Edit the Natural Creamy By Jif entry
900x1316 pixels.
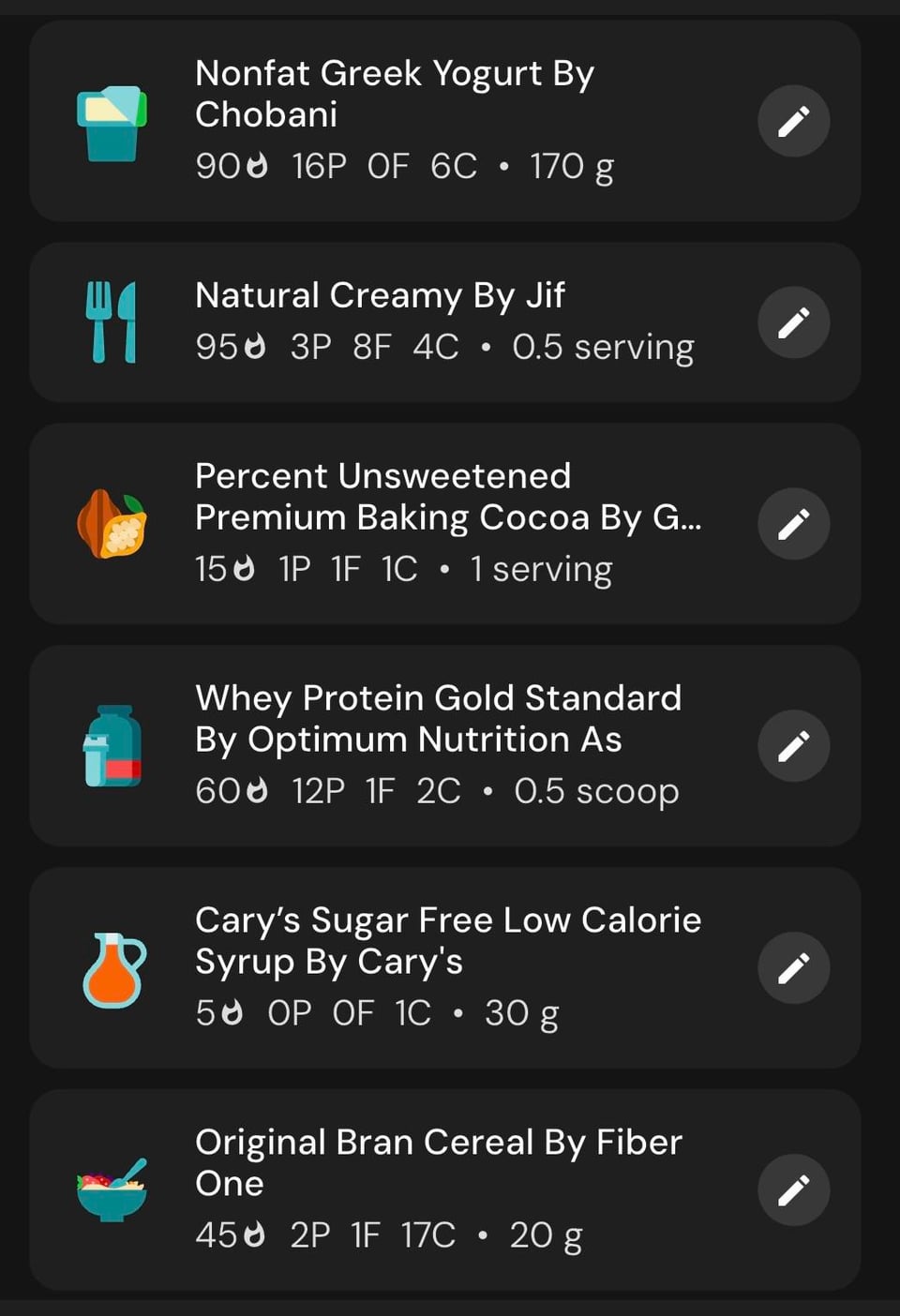pos(793,323)
